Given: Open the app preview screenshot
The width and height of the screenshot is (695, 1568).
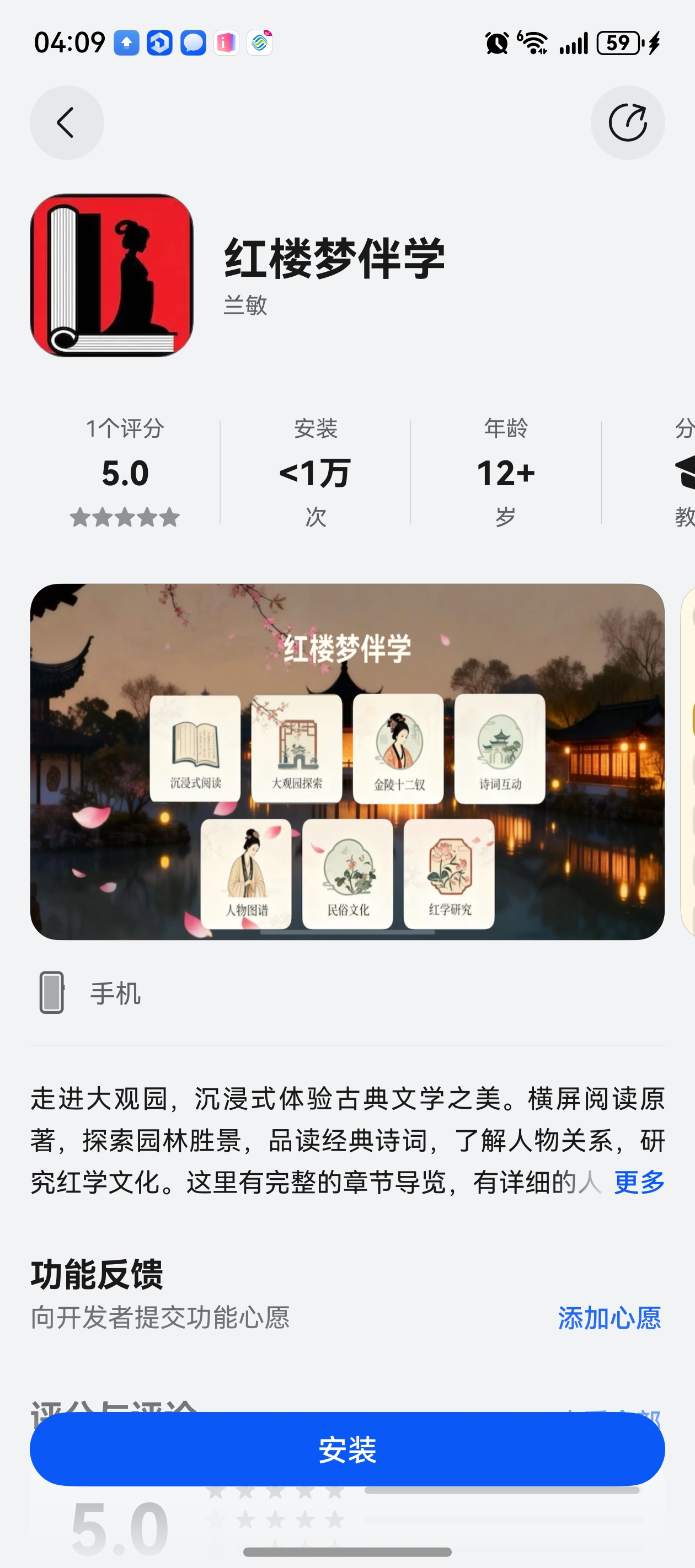Looking at the screenshot, I should (x=347, y=761).
